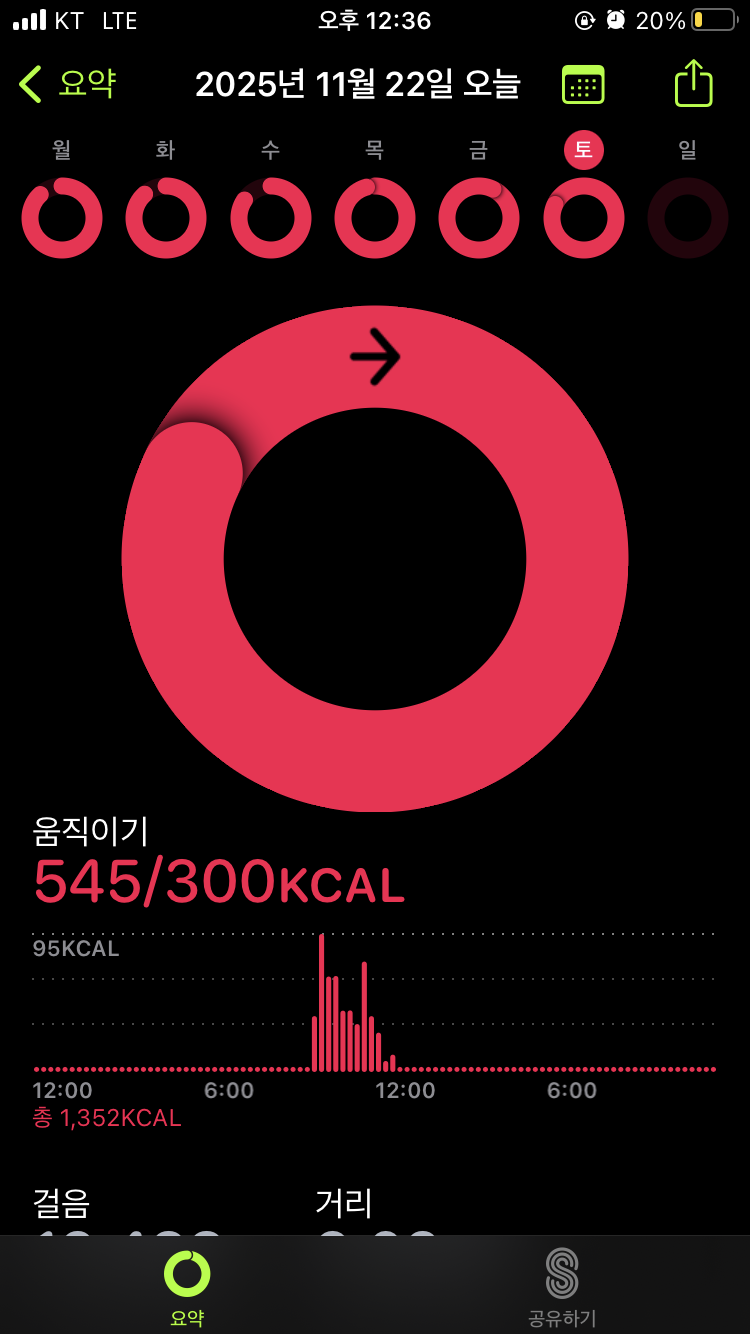
Task: Select Monday (월) activity ring
Action: click(62, 218)
